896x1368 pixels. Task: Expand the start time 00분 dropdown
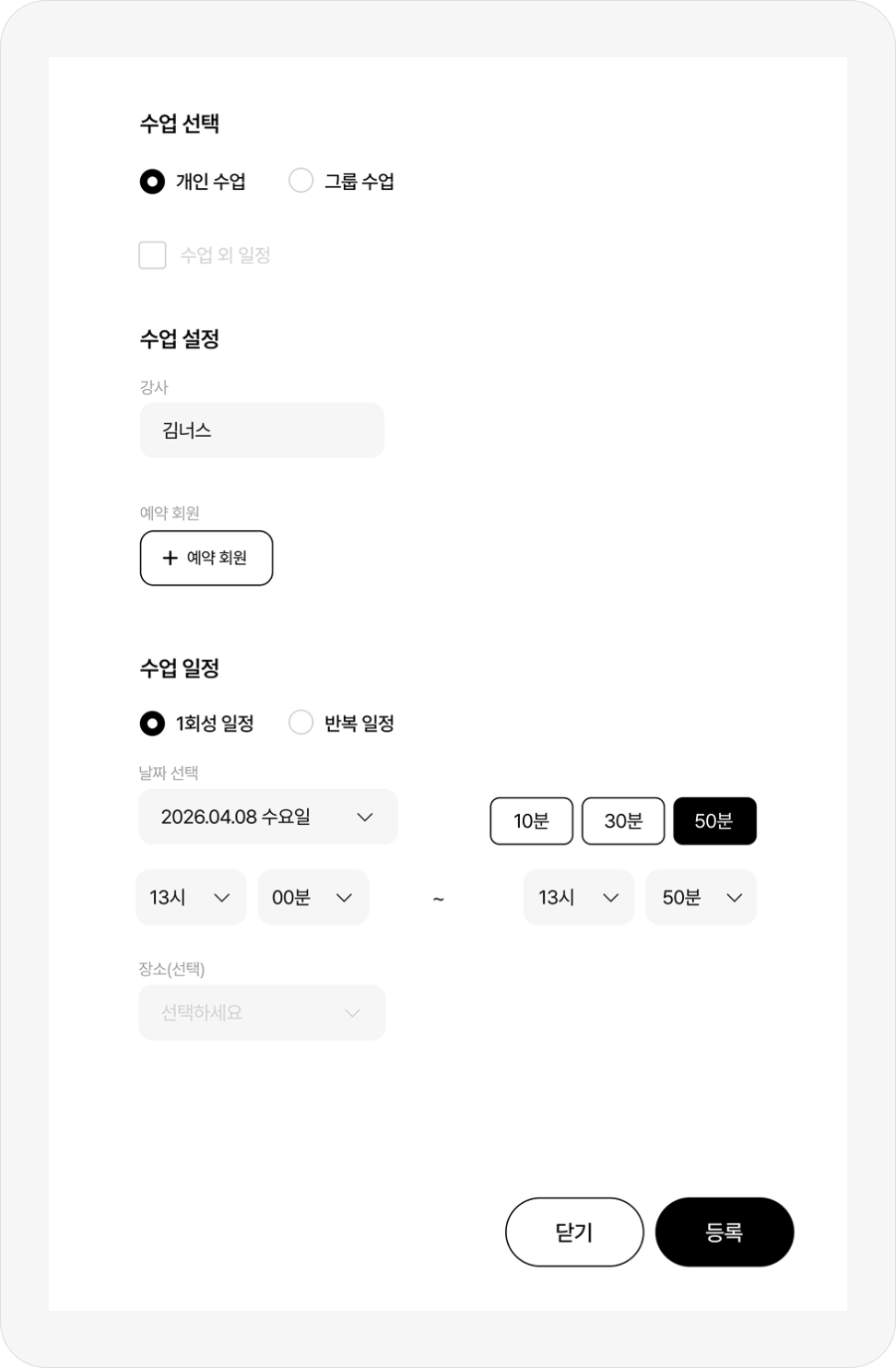click(x=313, y=897)
